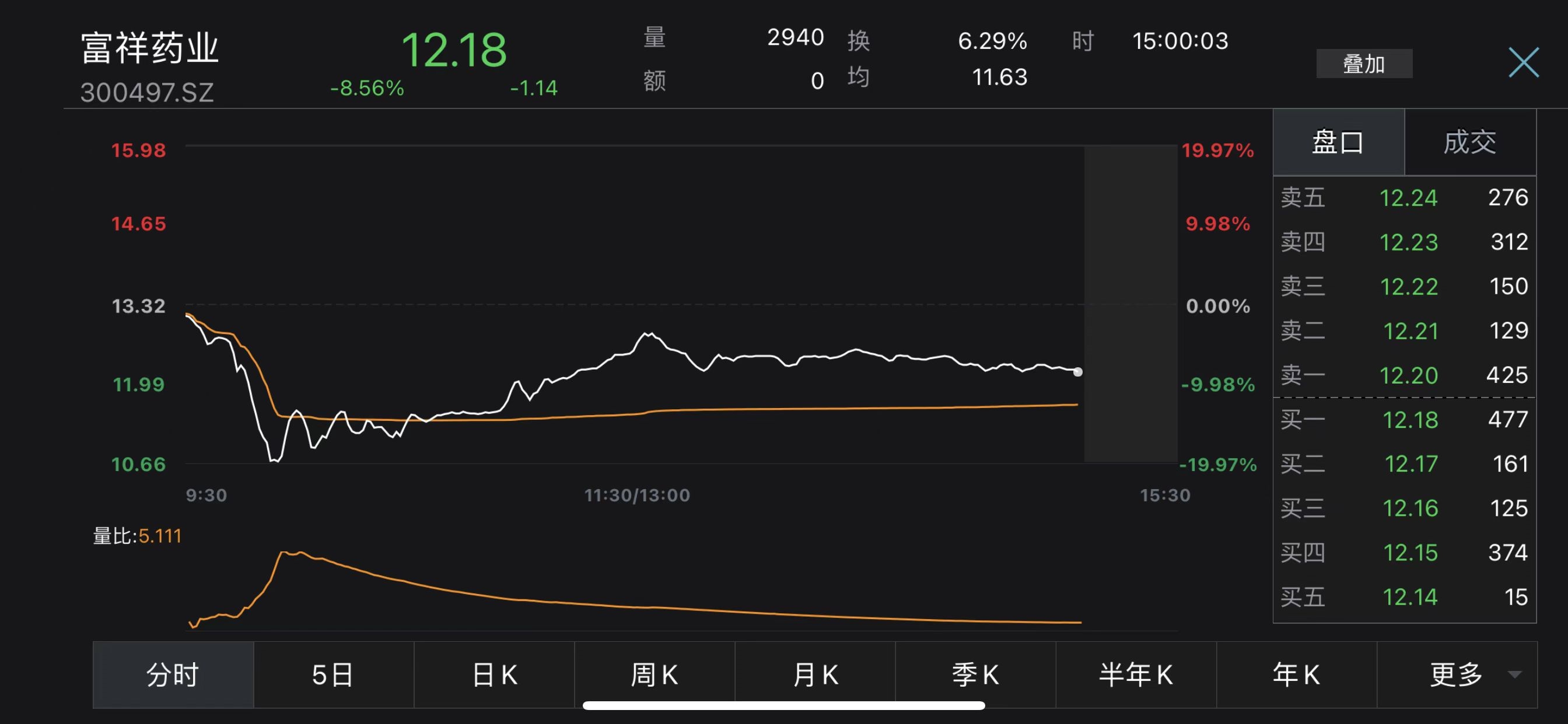Open the 日K daily candlestick chart
The image size is (1568, 724).
point(494,674)
